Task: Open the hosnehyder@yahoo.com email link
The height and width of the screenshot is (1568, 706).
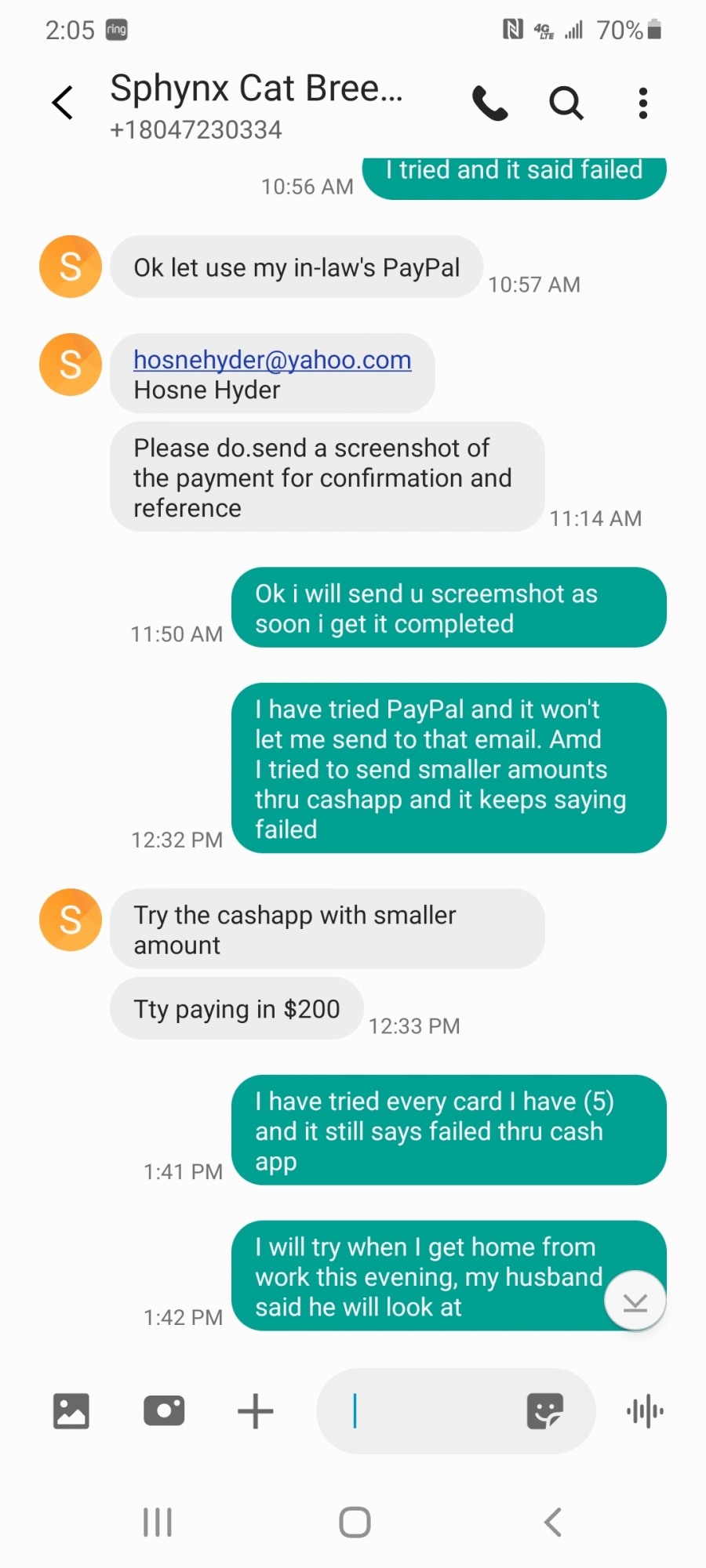Action: (x=272, y=359)
